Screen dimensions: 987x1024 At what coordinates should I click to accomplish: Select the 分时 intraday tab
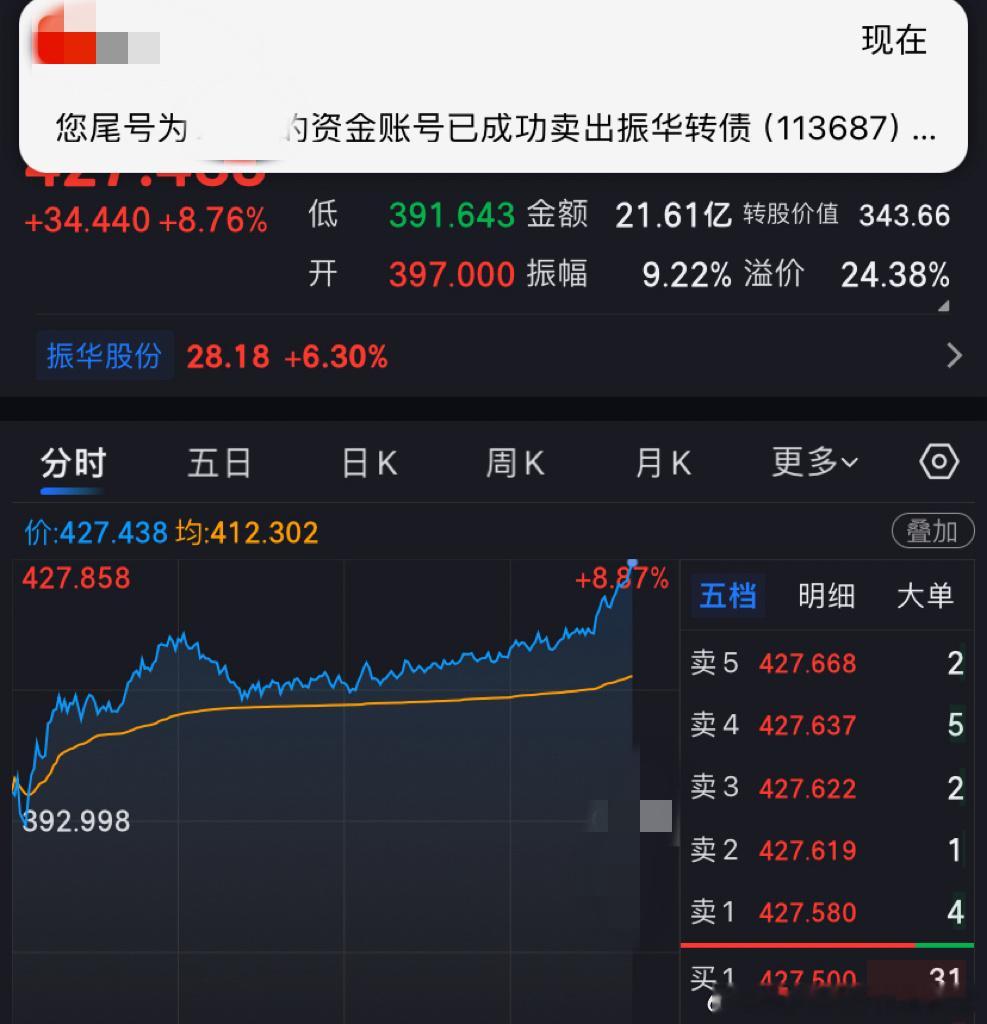[x=71, y=462]
